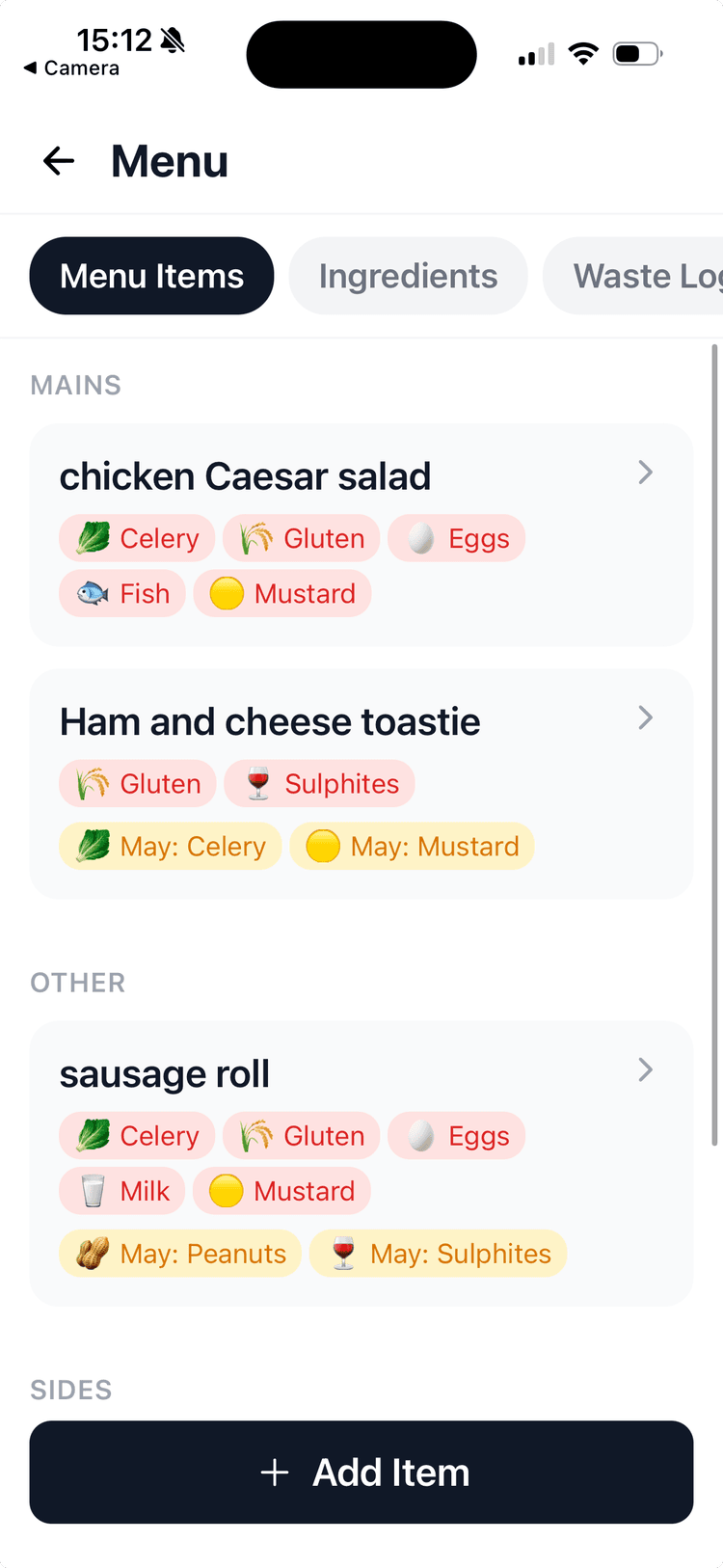
Task: Select the Gluten tag on Ham and cheese toastie
Action: [136, 783]
